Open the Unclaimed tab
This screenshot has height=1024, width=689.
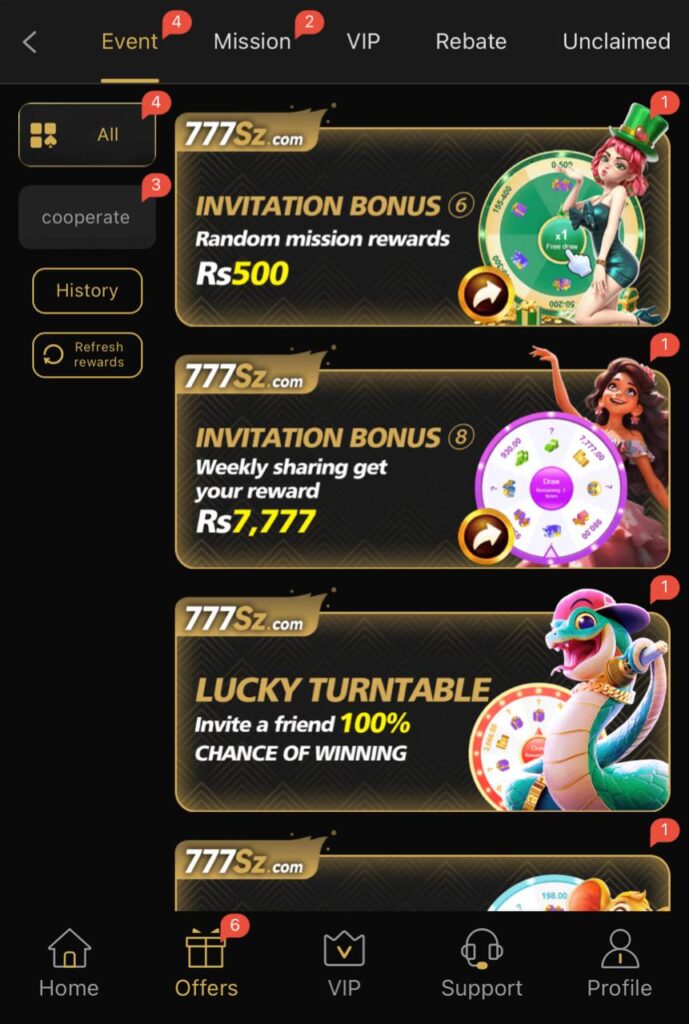coord(616,42)
